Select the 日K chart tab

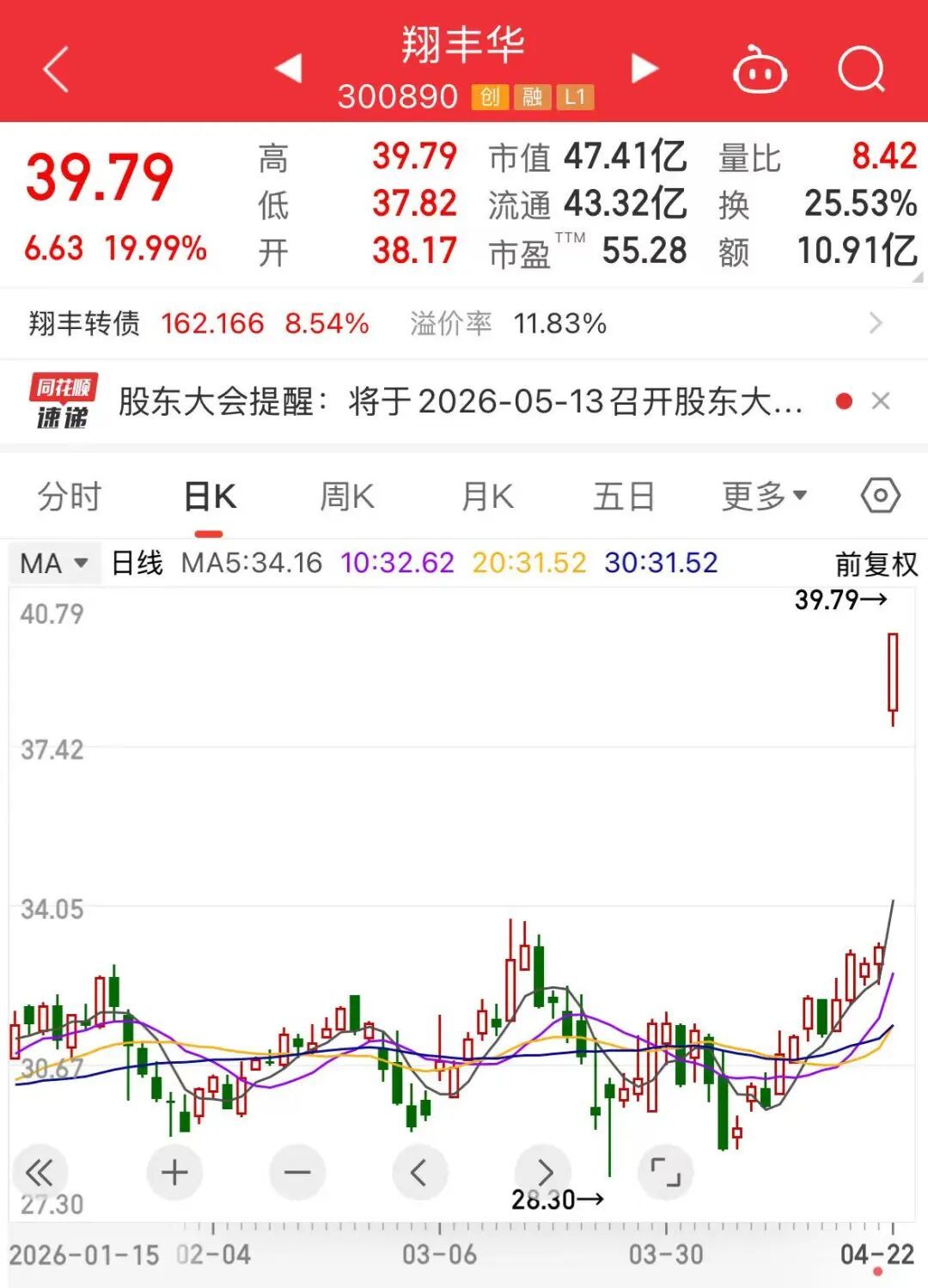click(210, 497)
